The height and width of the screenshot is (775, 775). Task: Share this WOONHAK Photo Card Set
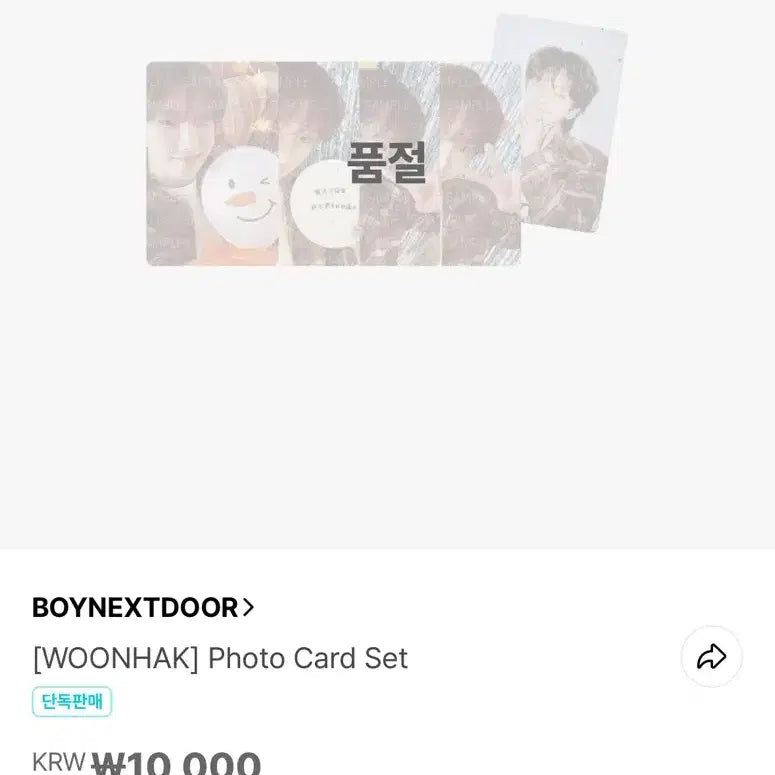click(711, 657)
